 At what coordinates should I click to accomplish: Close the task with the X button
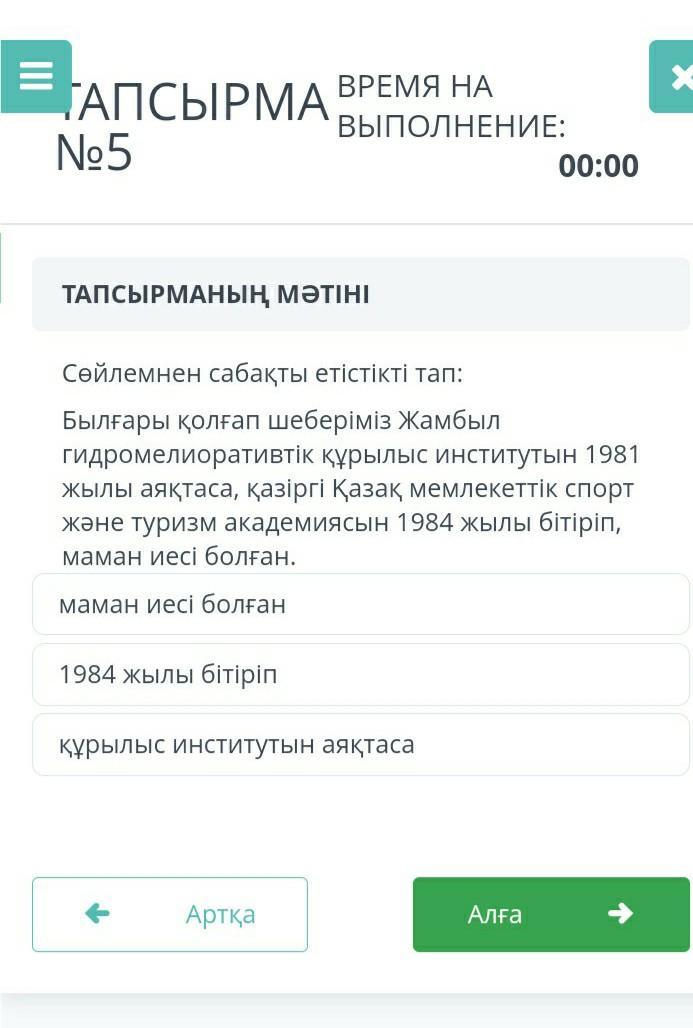coord(674,77)
